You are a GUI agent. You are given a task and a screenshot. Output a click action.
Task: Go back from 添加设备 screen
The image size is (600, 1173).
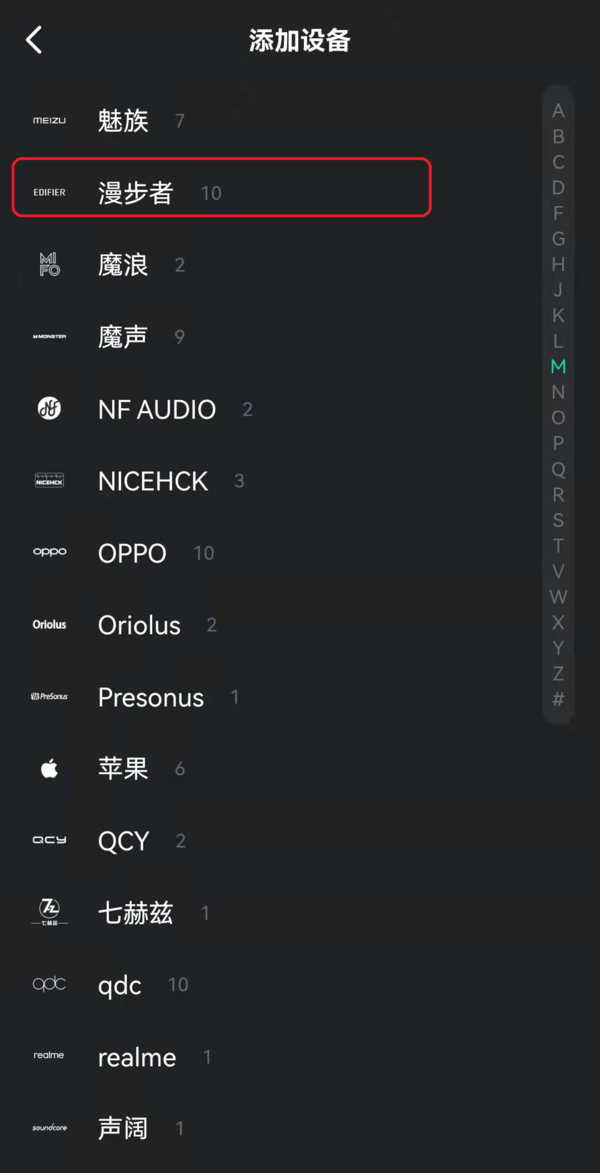pyautogui.click(x=34, y=40)
